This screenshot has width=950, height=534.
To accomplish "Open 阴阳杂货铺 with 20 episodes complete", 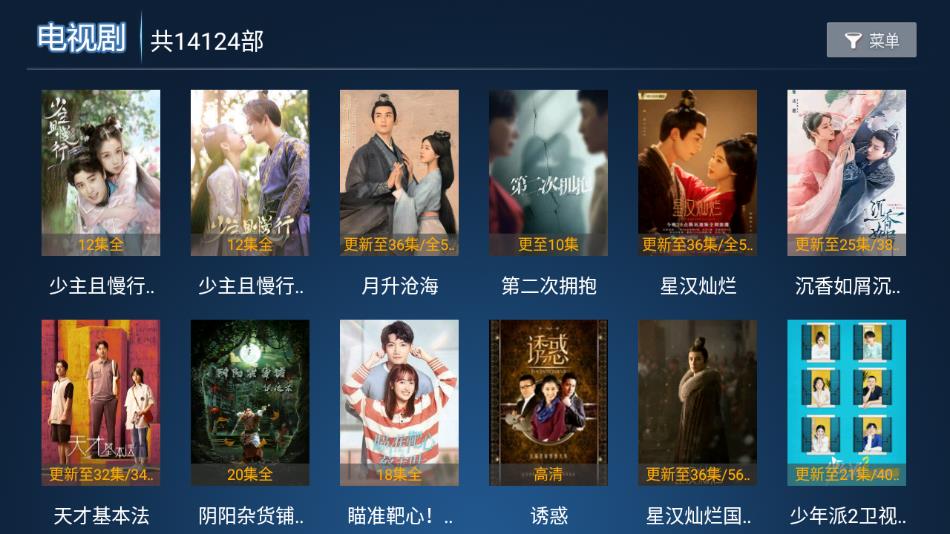I will click(250, 403).
